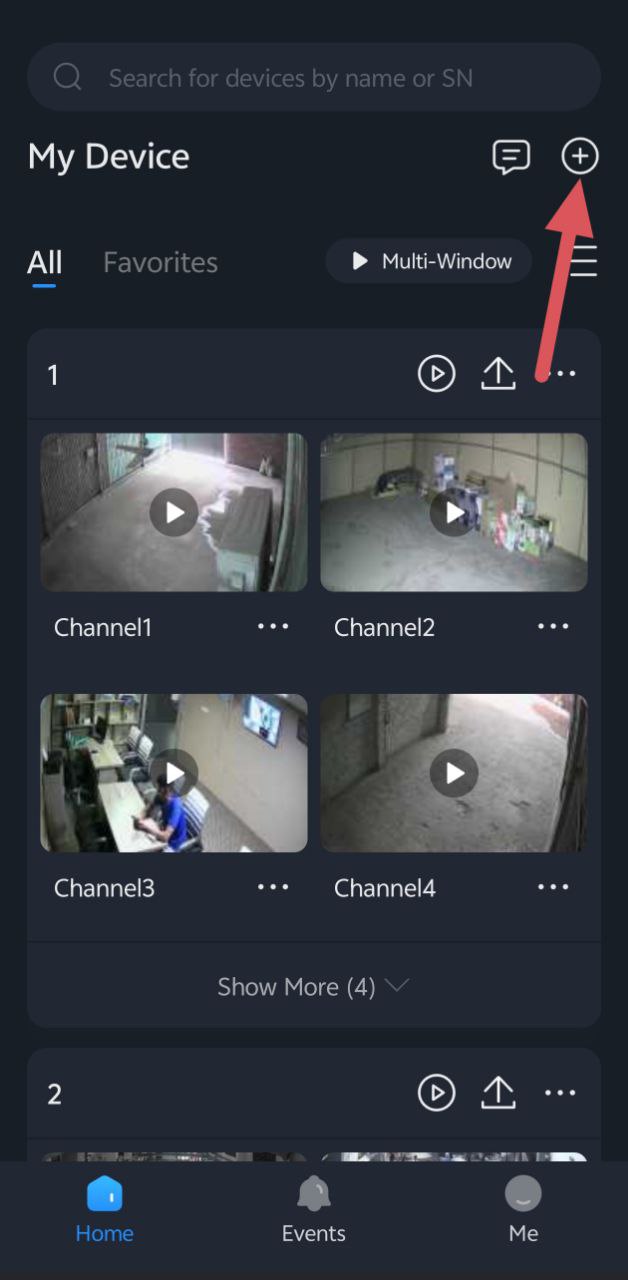Open the messages icon beside My Device
The image size is (628, 1280).
click(x=511, y=156)
